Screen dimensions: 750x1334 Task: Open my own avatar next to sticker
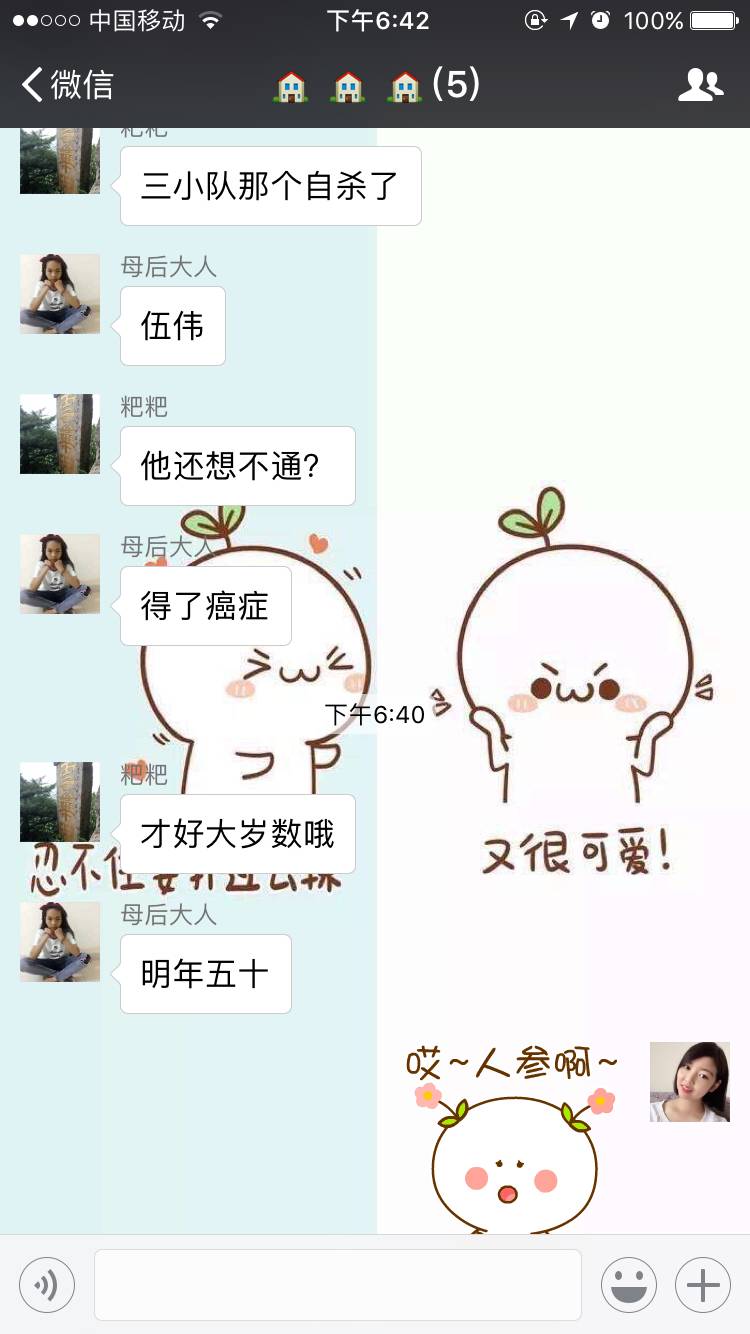point(689,1082)
